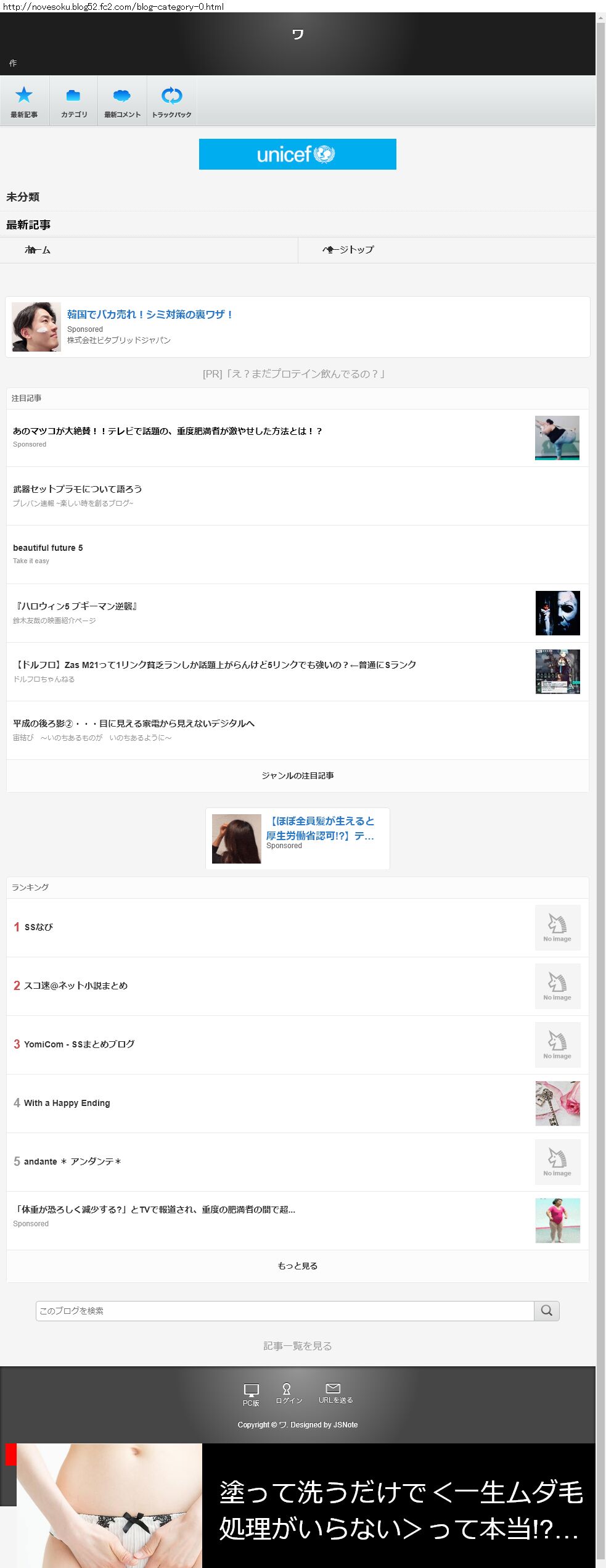Tap the magnifier search button

pyautogui.click(x=547, y=1311)
